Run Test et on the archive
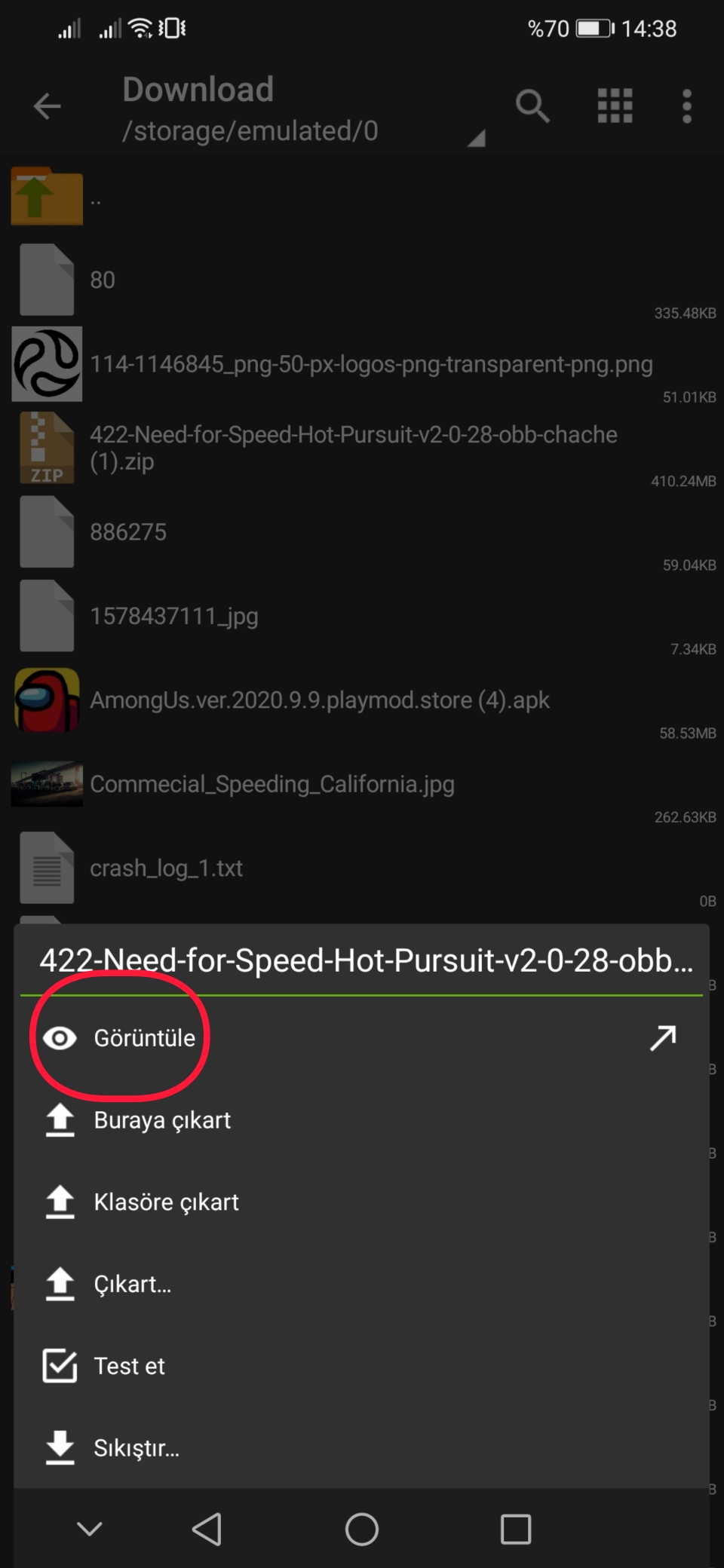 tap(129, 1366)
